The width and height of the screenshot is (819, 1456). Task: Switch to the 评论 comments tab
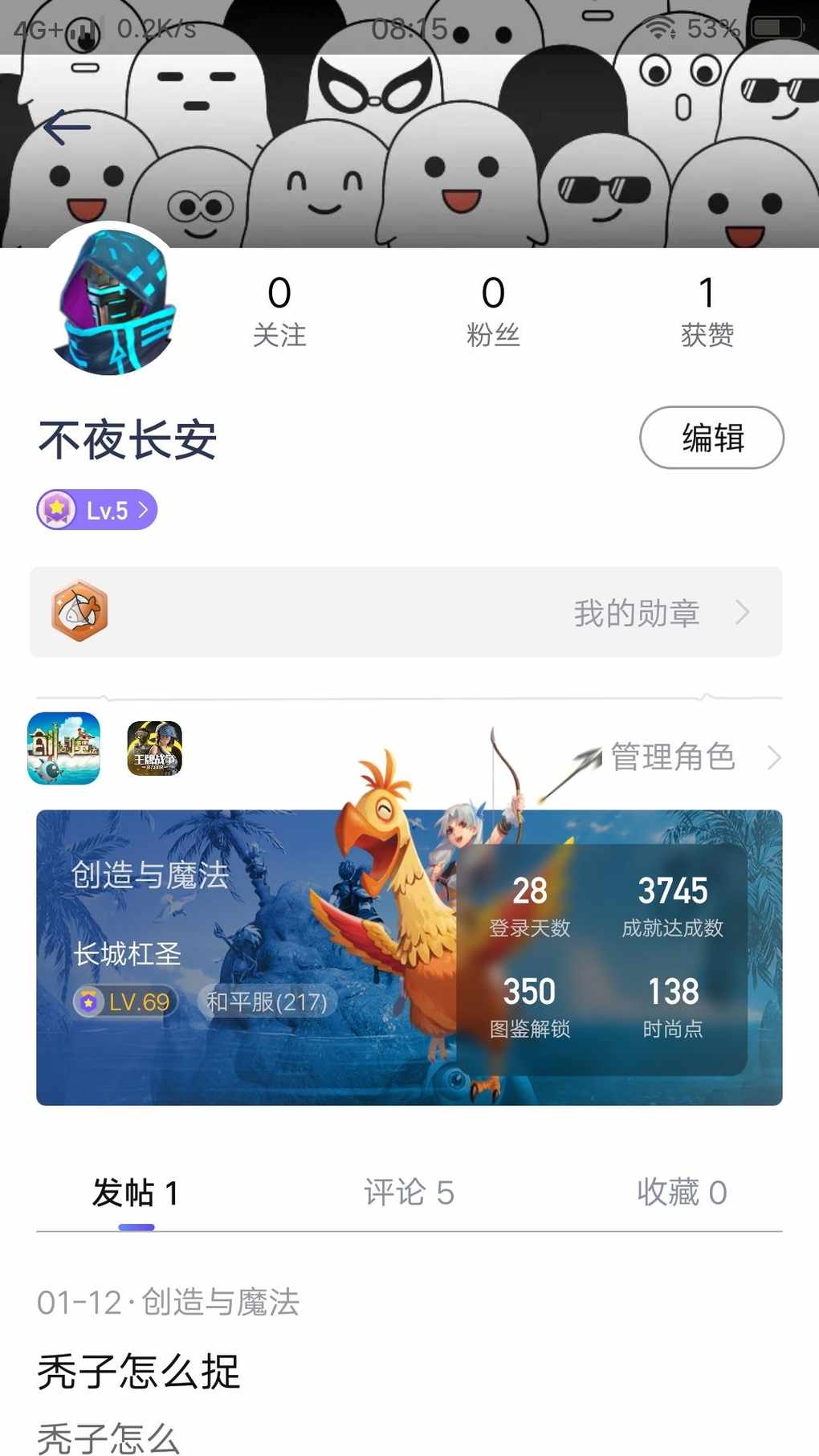pyautogui.click(x=409, y=1193)
